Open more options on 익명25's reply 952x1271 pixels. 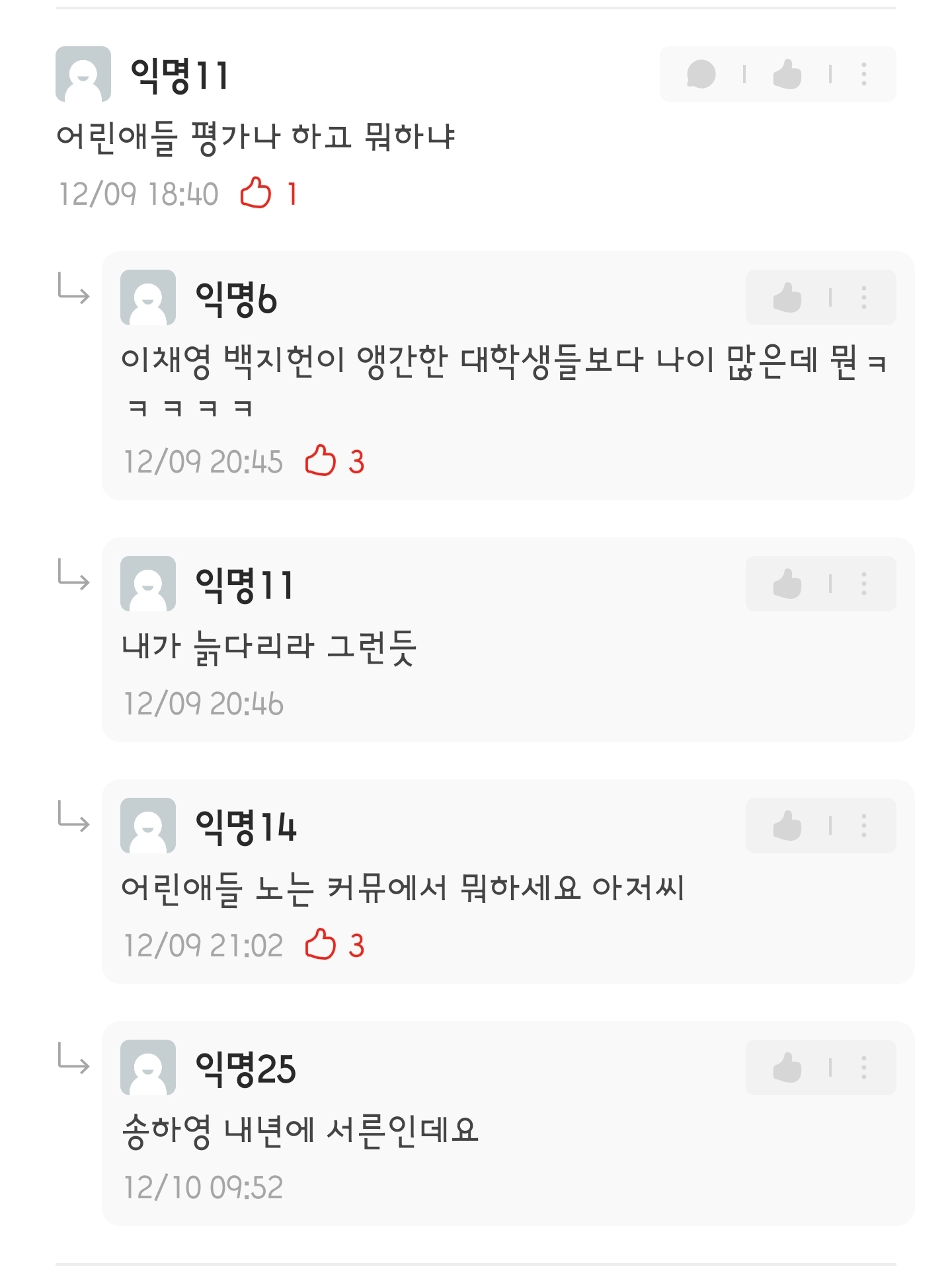pos(863,1067)
